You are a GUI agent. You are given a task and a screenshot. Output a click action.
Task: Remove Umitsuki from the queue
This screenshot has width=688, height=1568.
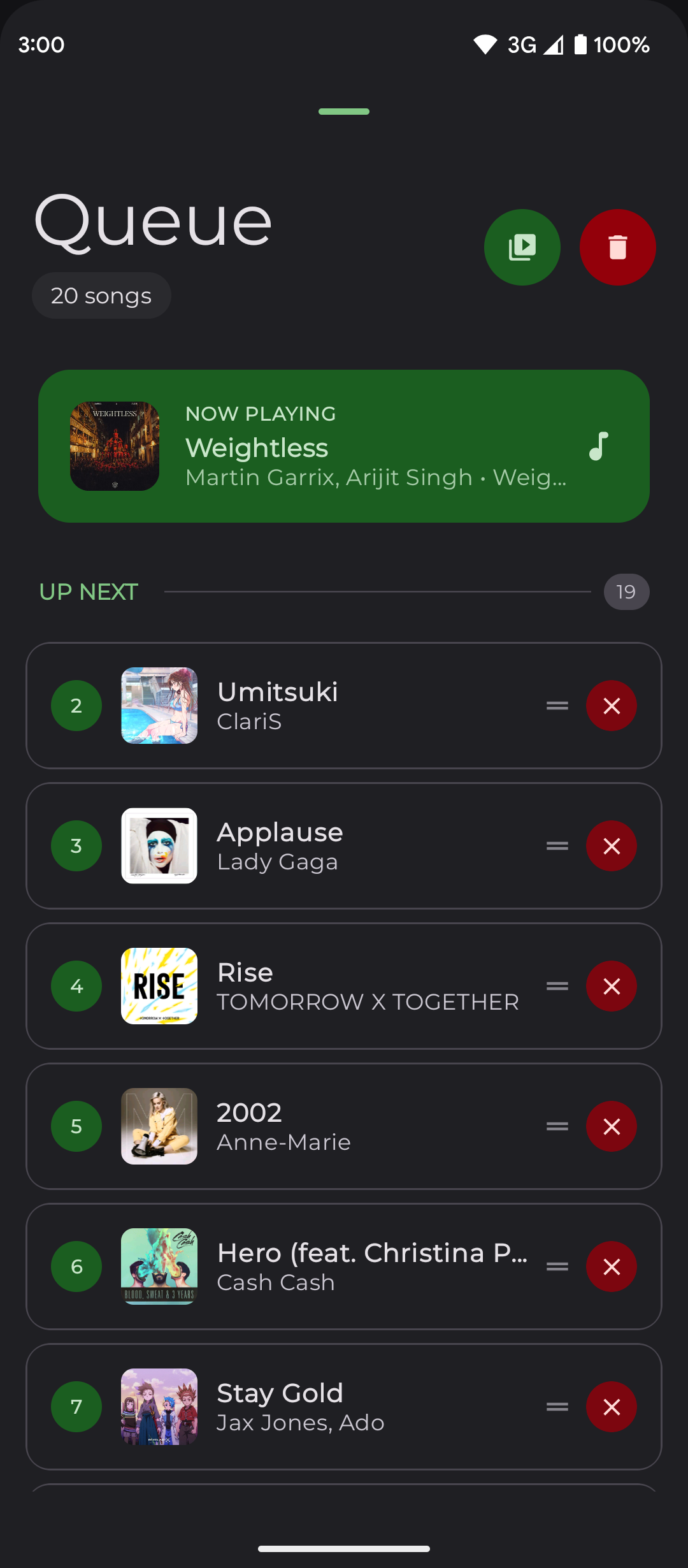(x=611, y=706)
